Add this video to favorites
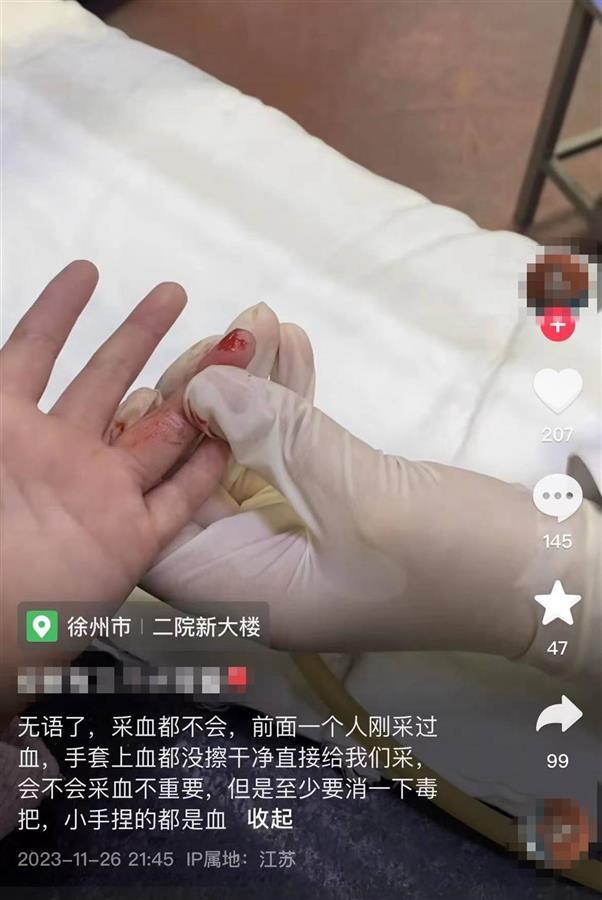The width and height of the screenshot is (602, 900). 557,604
